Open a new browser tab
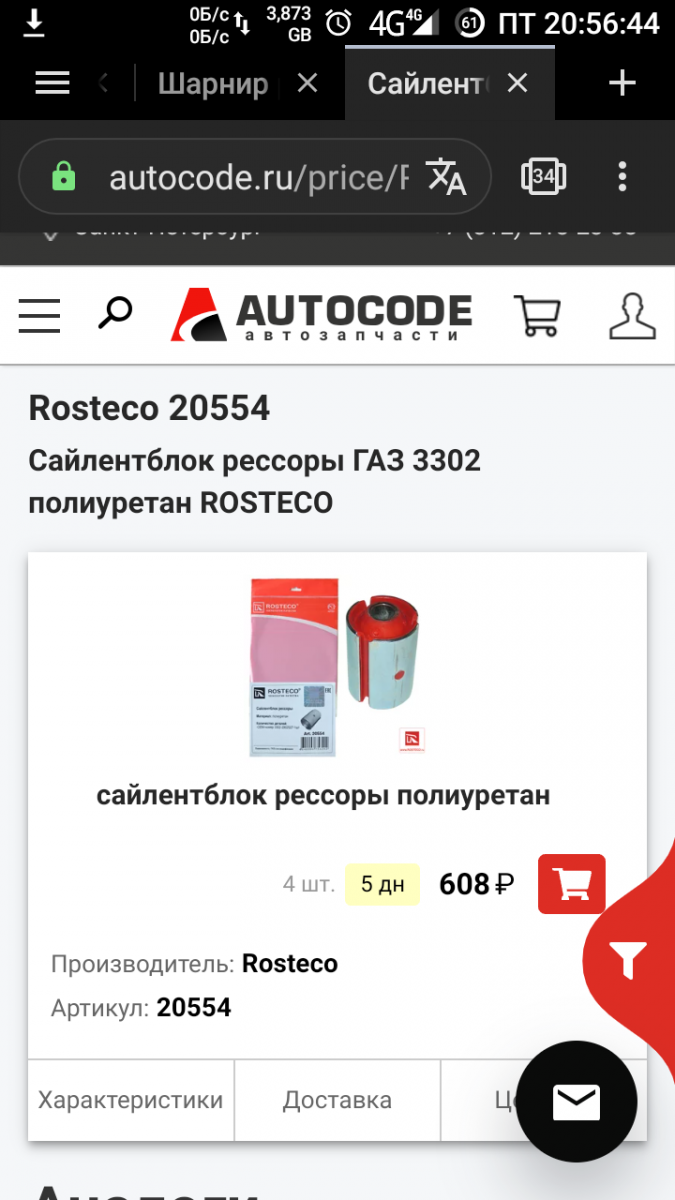The width and height of the screenshot is (675, 1200). [x=622, y=83]
